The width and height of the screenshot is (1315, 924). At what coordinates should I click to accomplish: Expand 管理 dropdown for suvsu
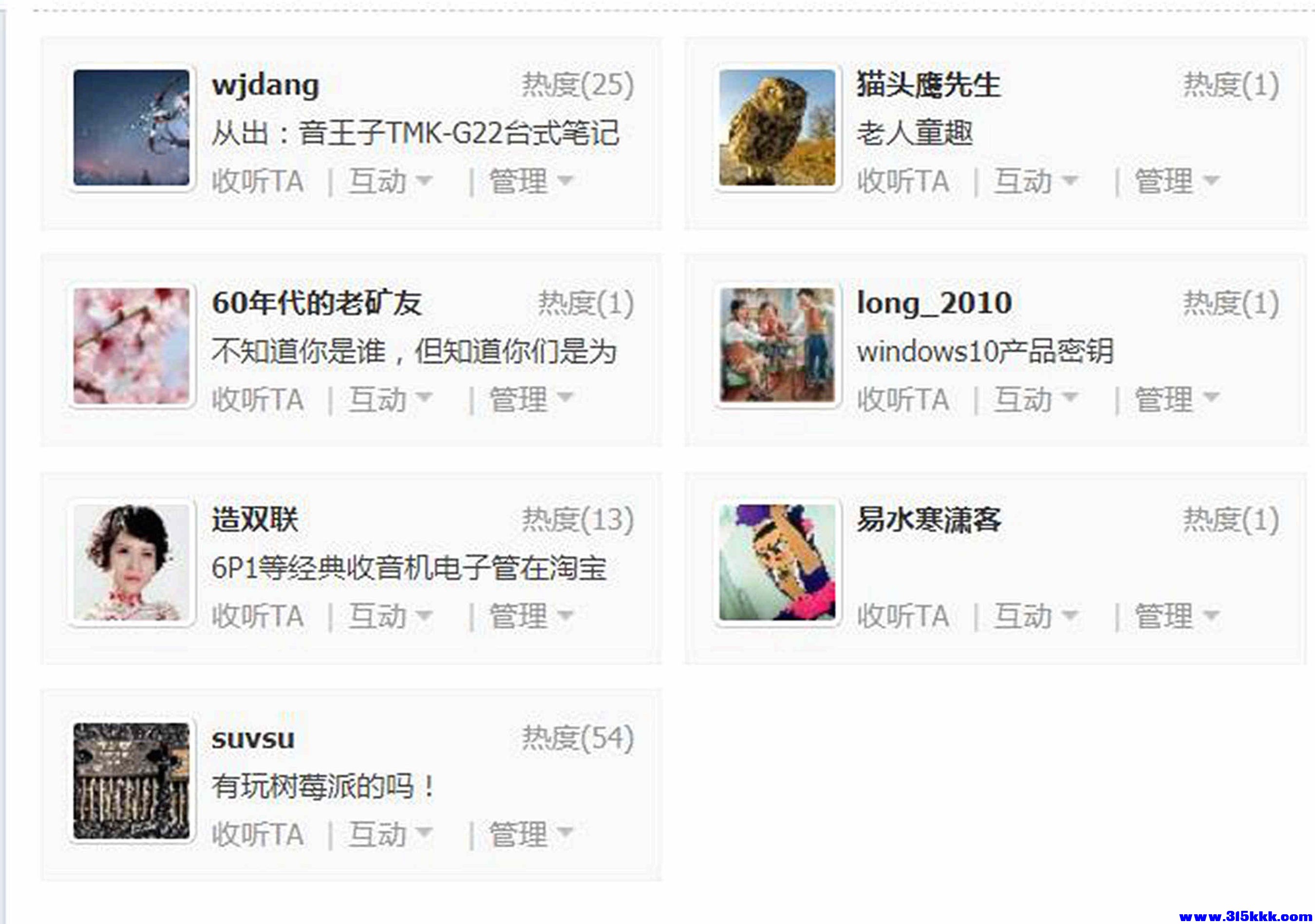pos(530,834)
